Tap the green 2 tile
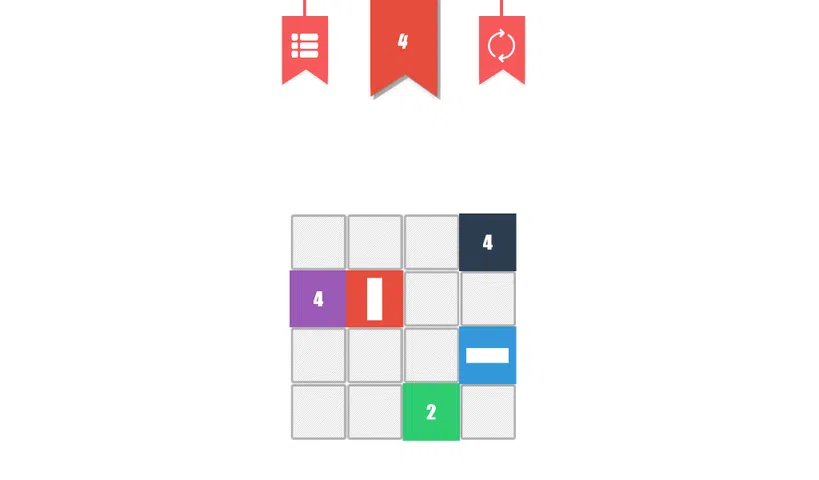 tap(431, 412)
